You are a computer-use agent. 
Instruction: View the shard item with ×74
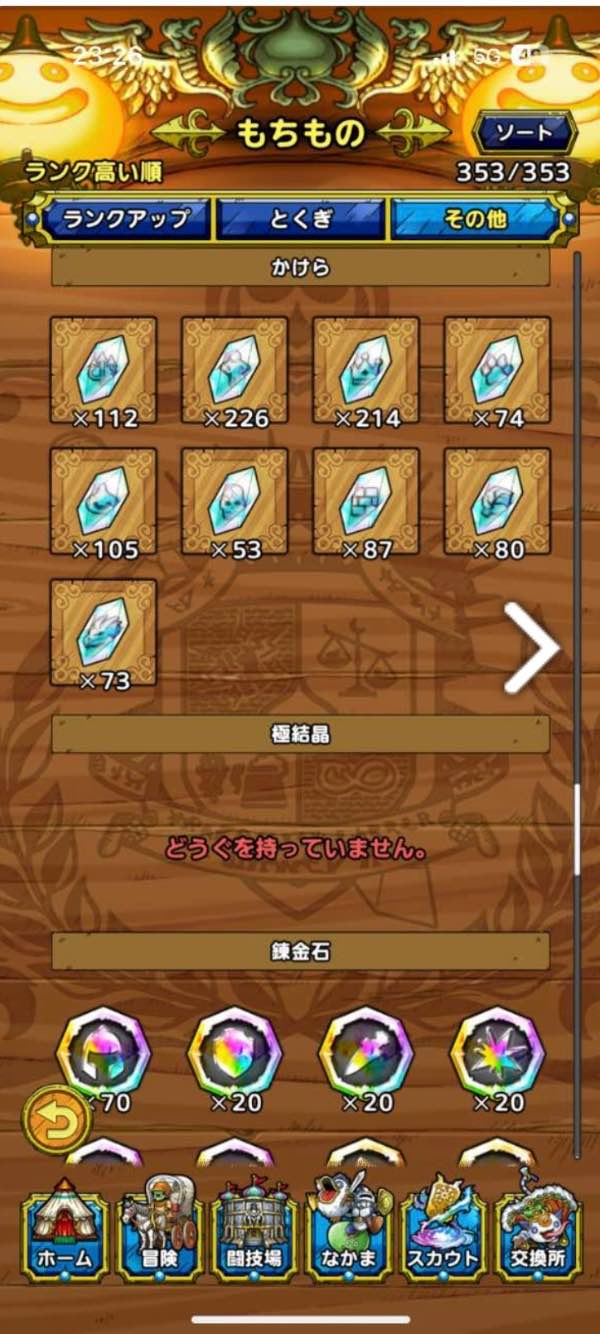click(497, 370)
